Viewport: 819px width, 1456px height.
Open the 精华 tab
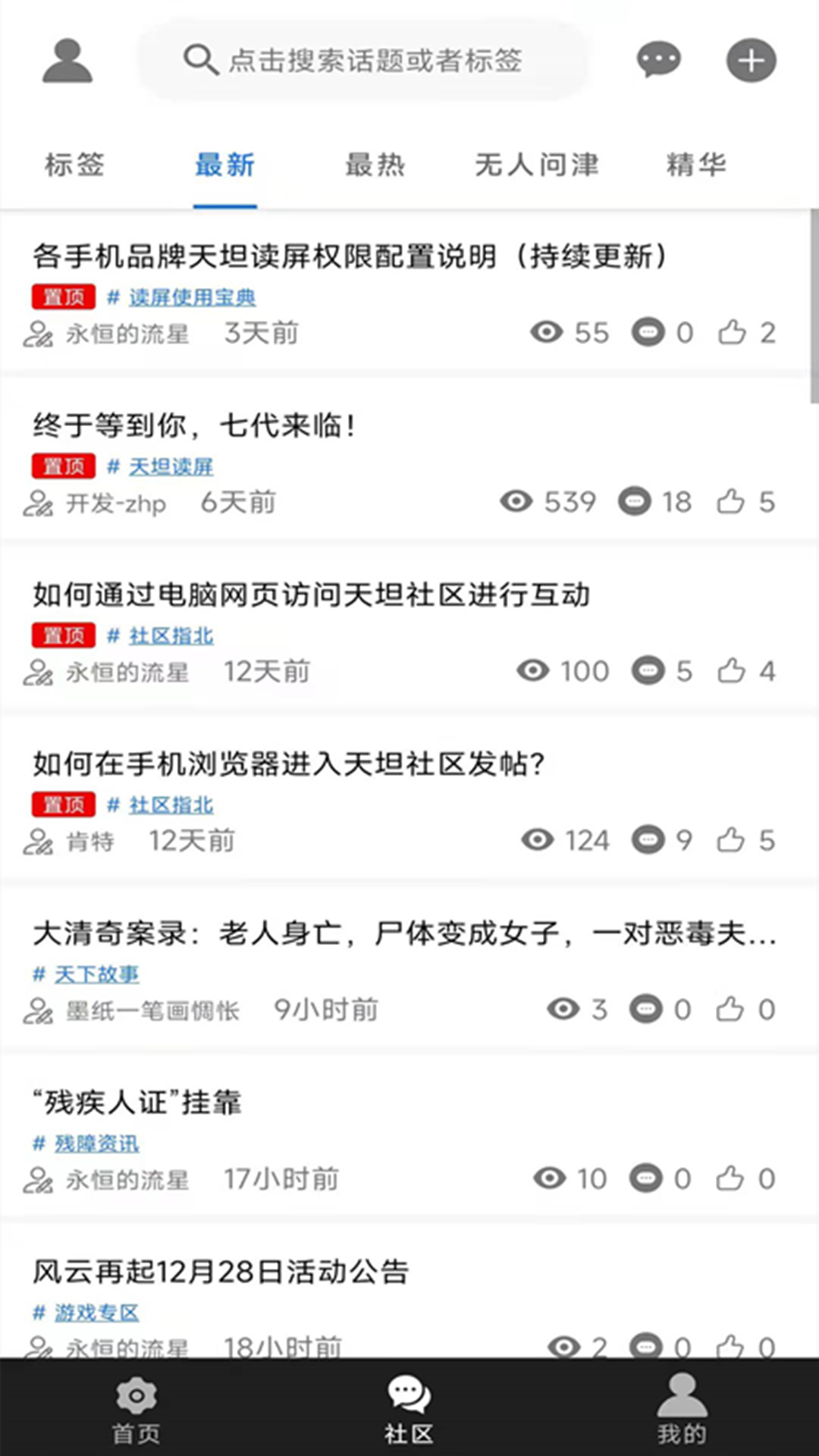click(x=695, y=165)
